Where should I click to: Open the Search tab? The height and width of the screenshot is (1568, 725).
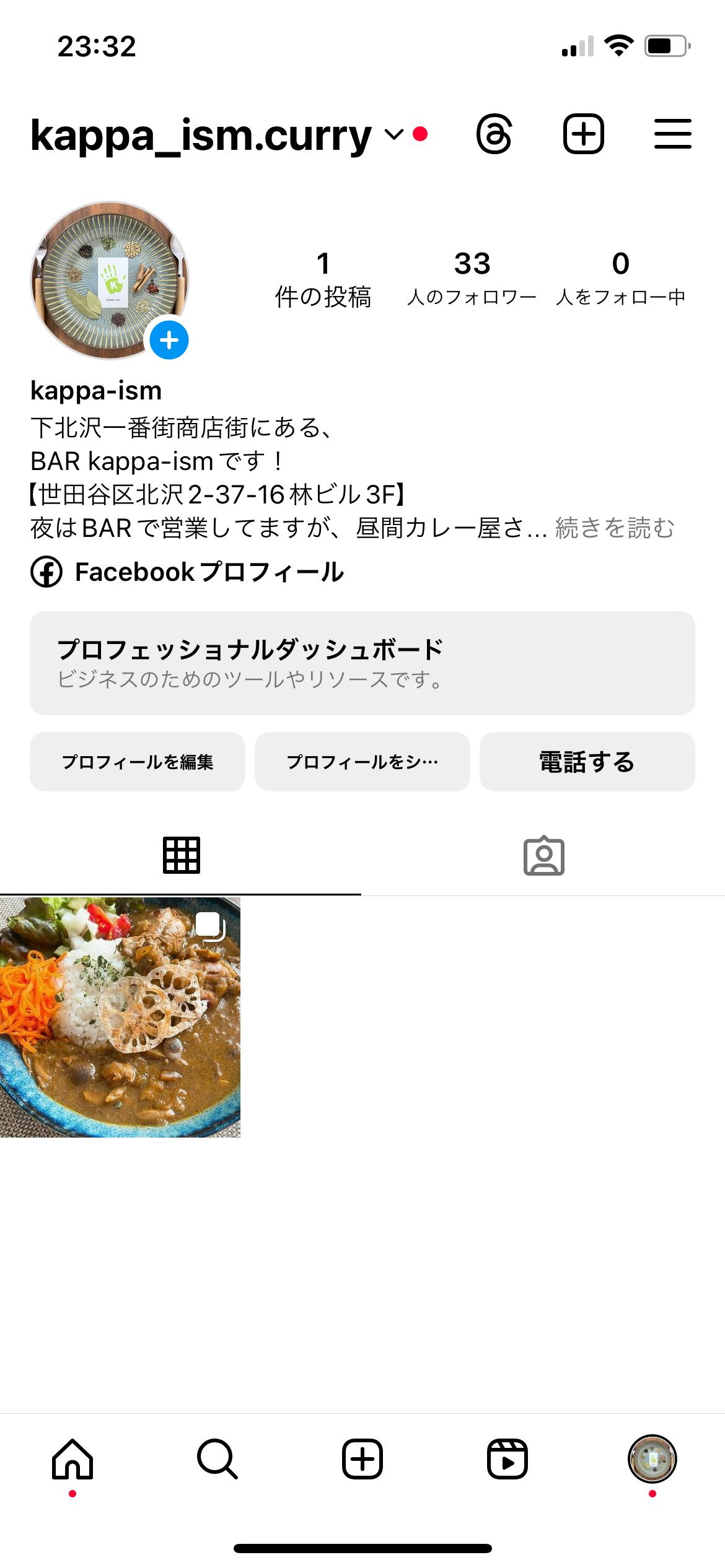tap(217, 1459)
